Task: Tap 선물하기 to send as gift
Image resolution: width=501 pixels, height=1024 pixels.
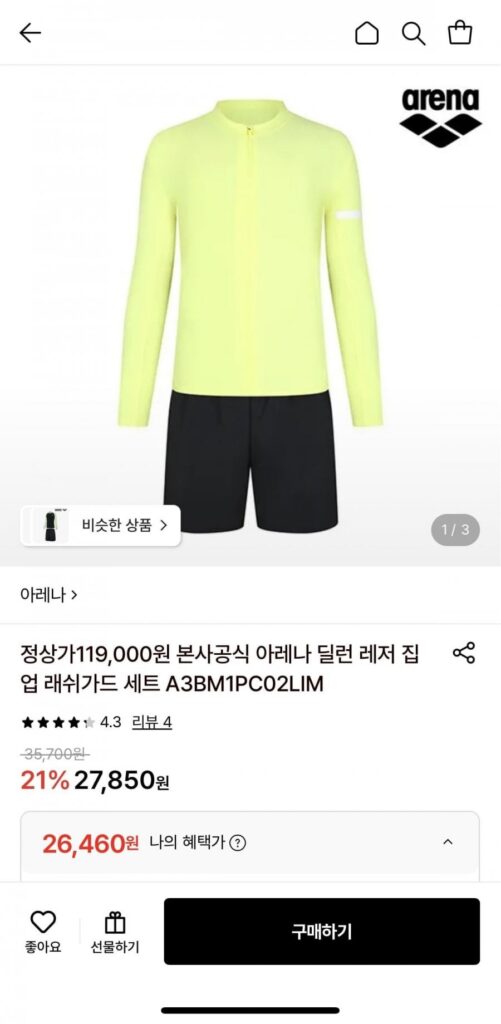Action: (115, 932)
